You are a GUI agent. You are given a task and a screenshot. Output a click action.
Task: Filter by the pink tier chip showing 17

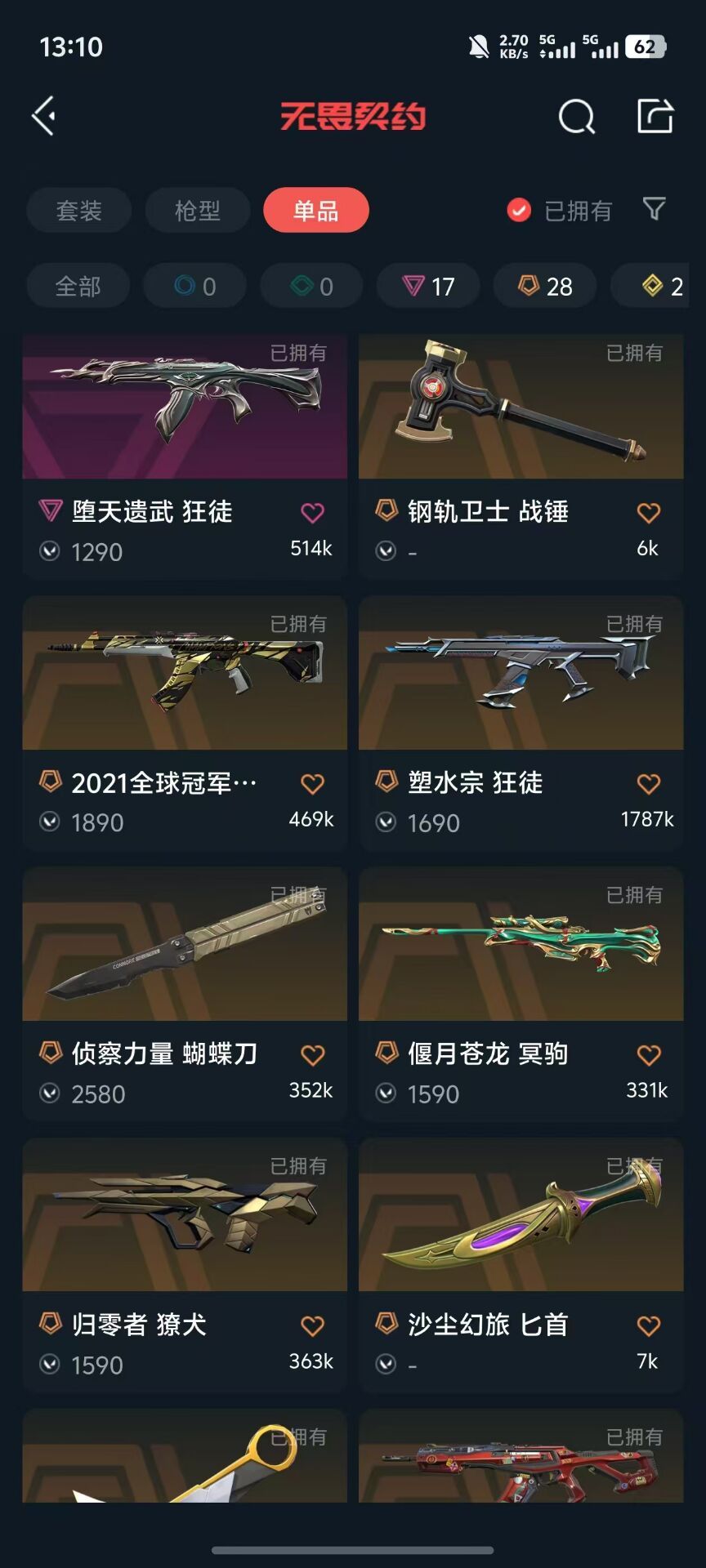pyautogui.click(x=428, y=286)
